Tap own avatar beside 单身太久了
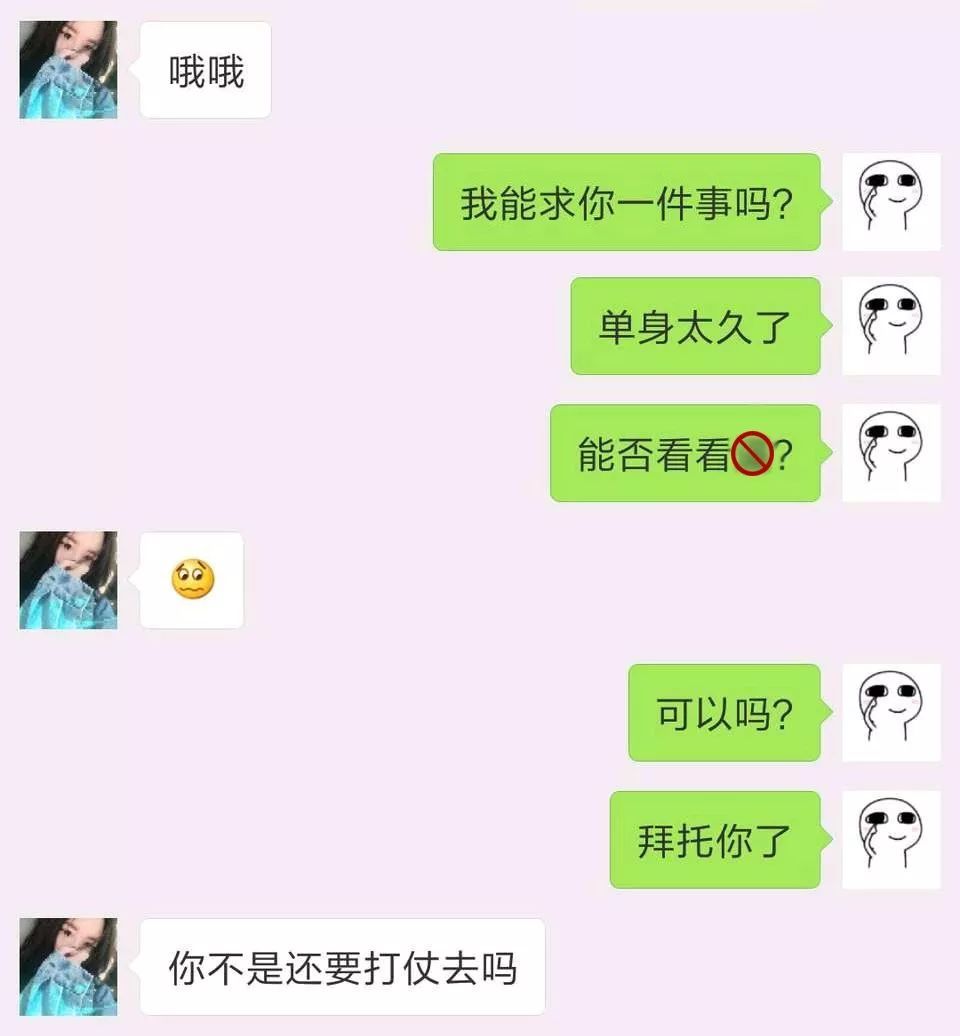 coord(891,326)
